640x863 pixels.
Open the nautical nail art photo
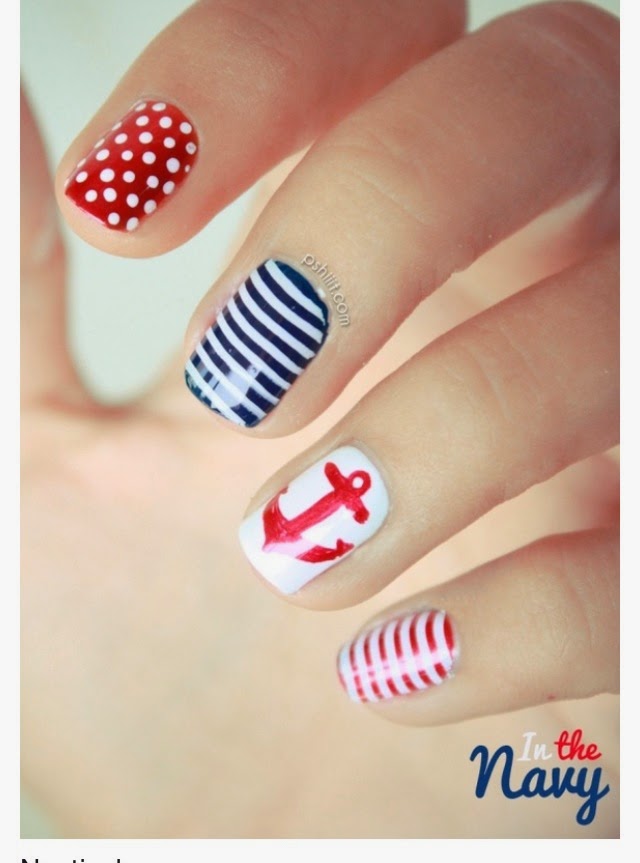320,420
